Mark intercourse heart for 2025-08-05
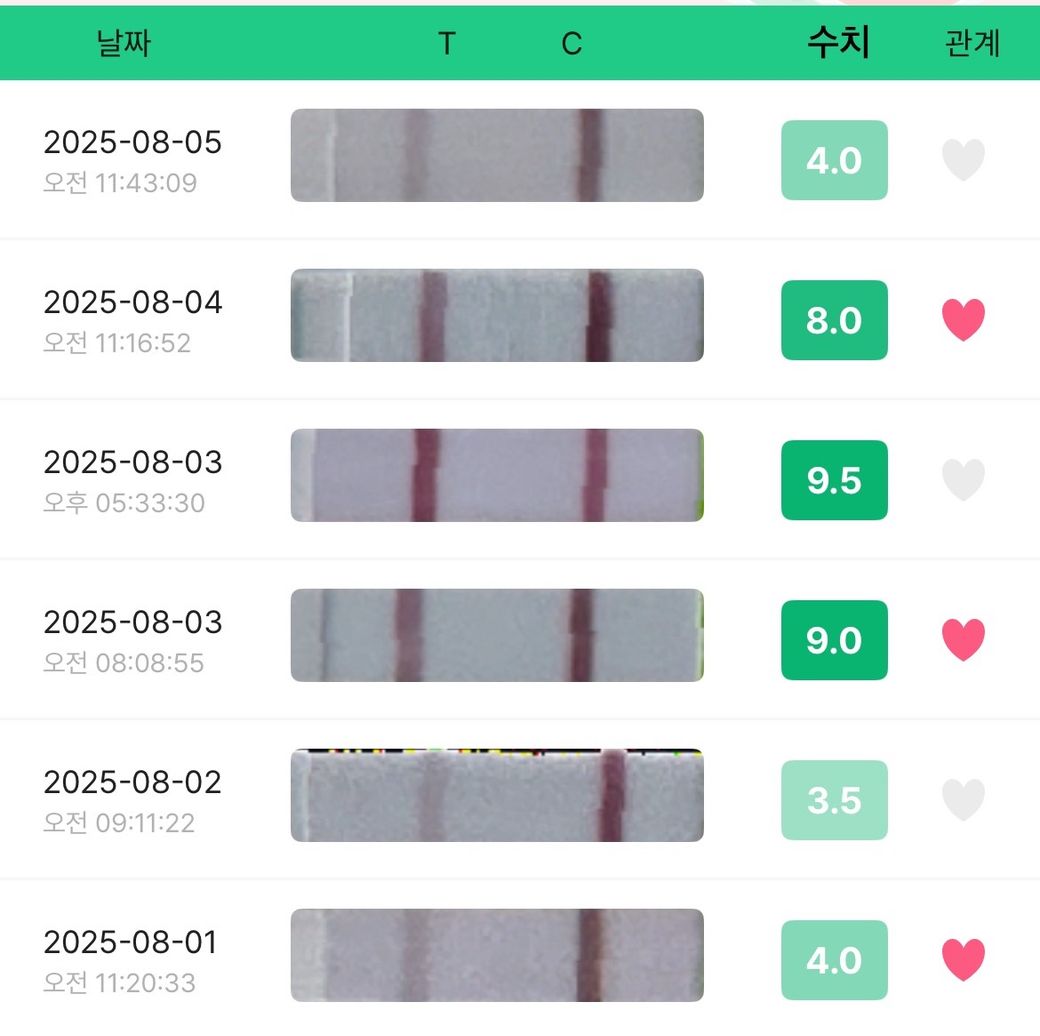This screenshot has width=1040, height=1036. coord(963,160)
